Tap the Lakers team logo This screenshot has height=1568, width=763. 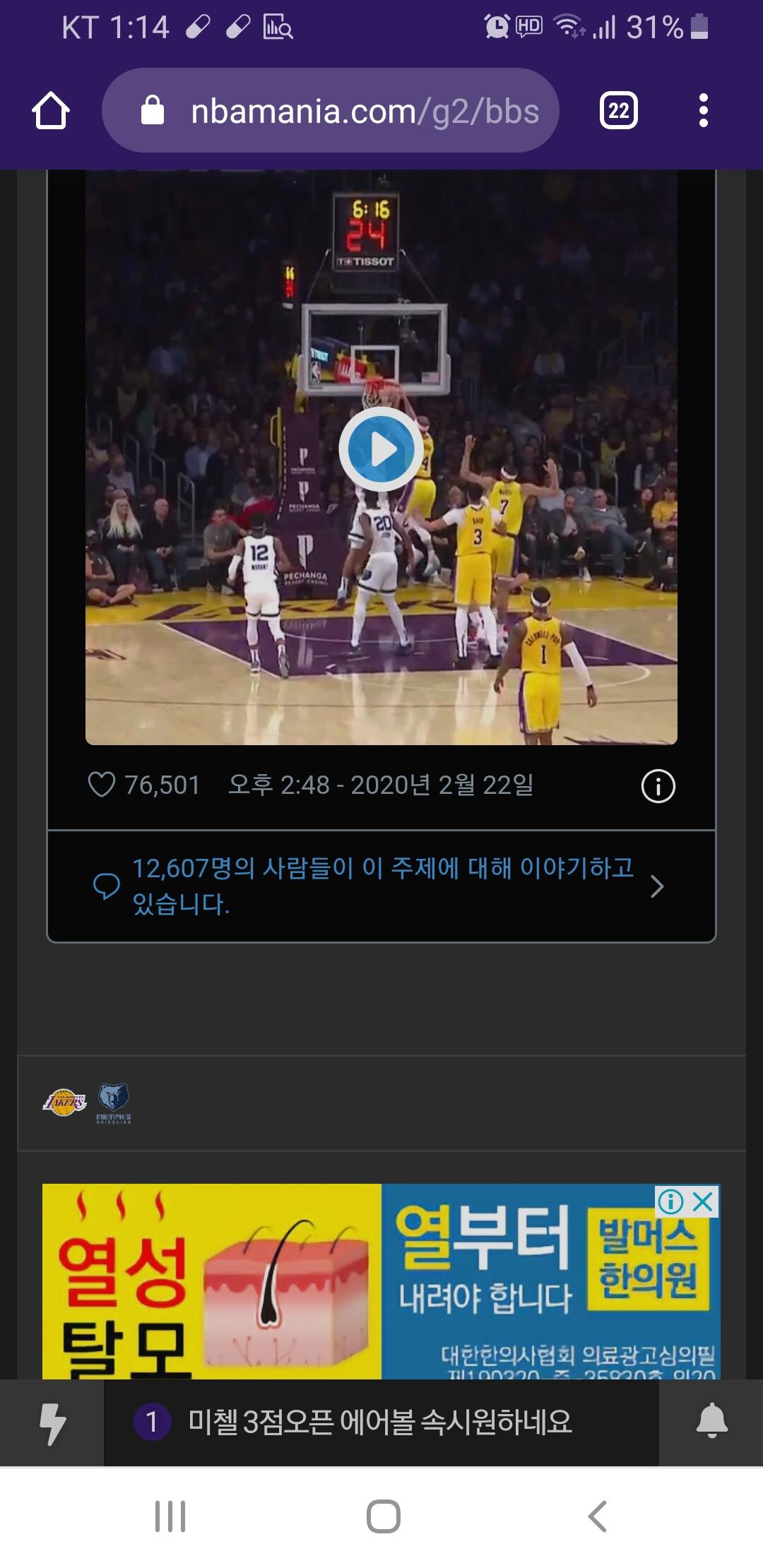tap(64, 1102)
